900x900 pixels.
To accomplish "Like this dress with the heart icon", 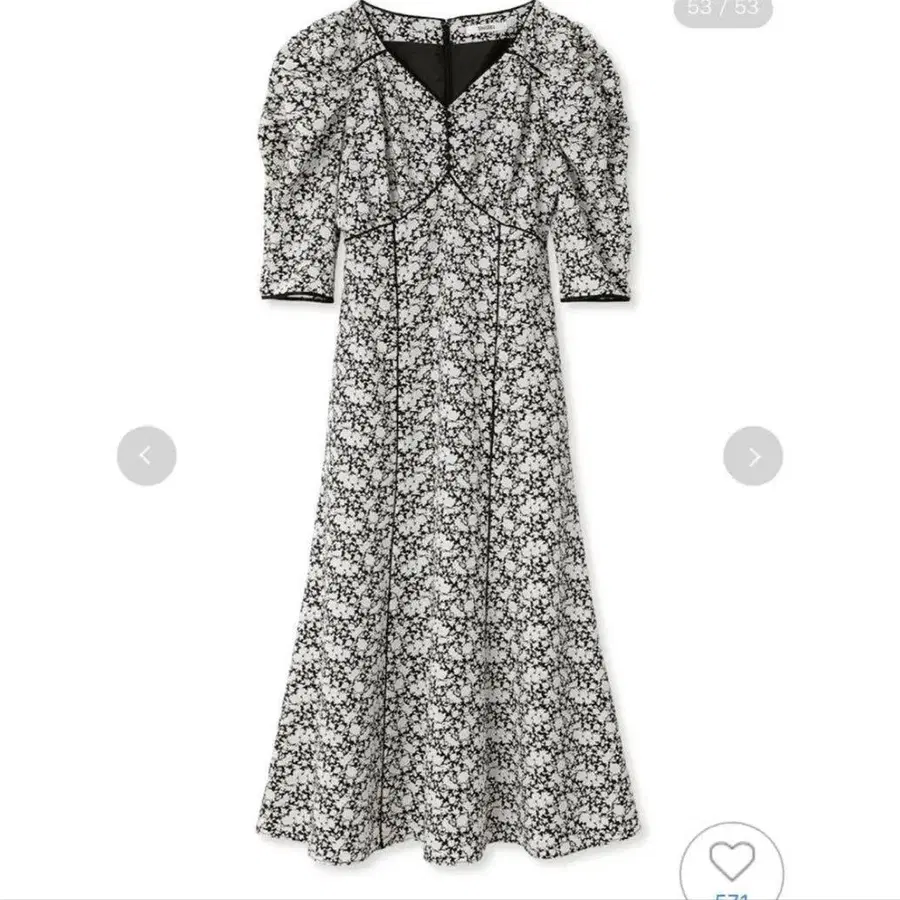I will 731,861.
